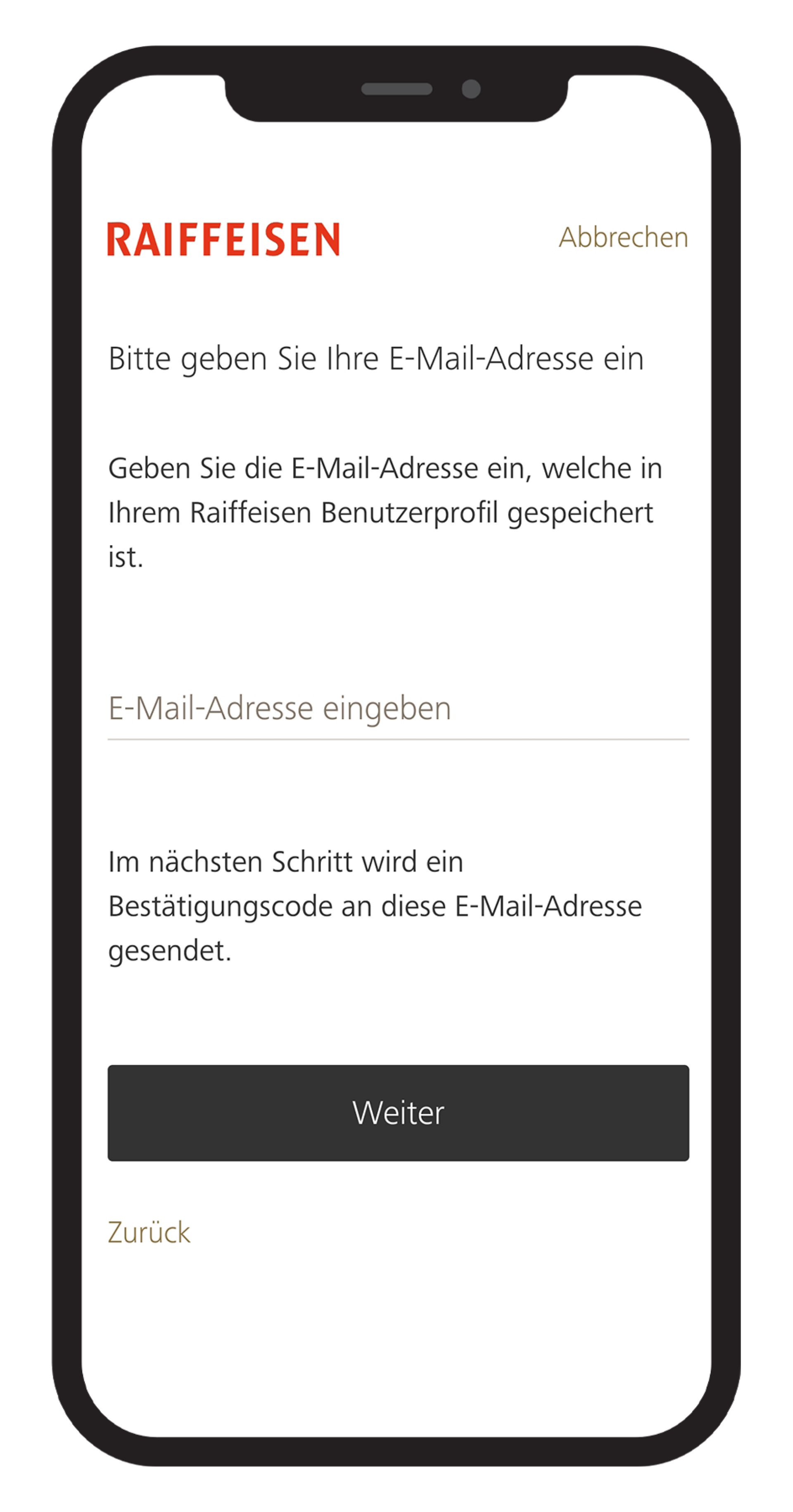Screen dimensions: 793x1512
Task: Tap Abbrechen to cancel the process
Action: coord(623,238)
